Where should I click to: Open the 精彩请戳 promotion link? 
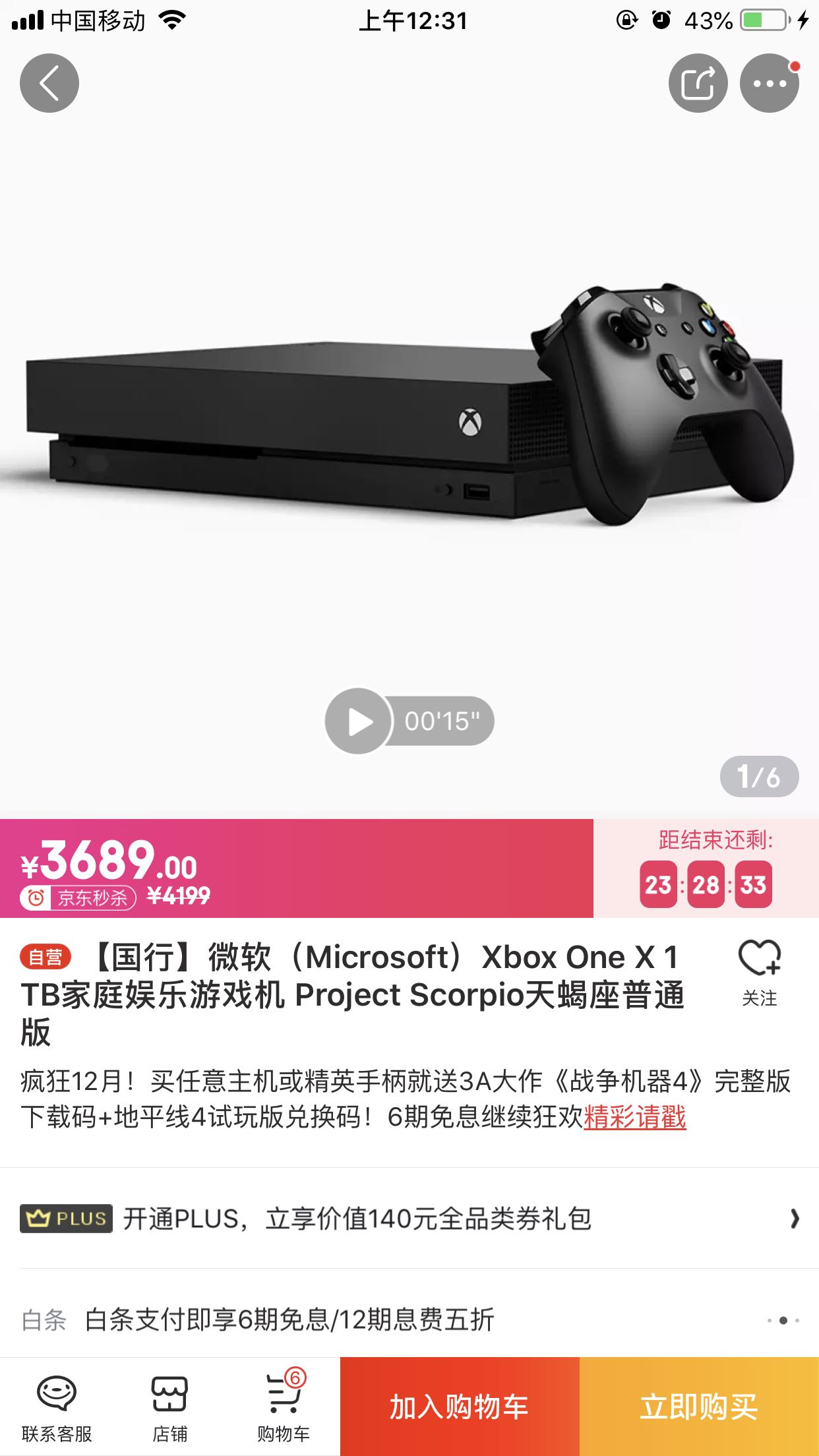(635, 1117)
